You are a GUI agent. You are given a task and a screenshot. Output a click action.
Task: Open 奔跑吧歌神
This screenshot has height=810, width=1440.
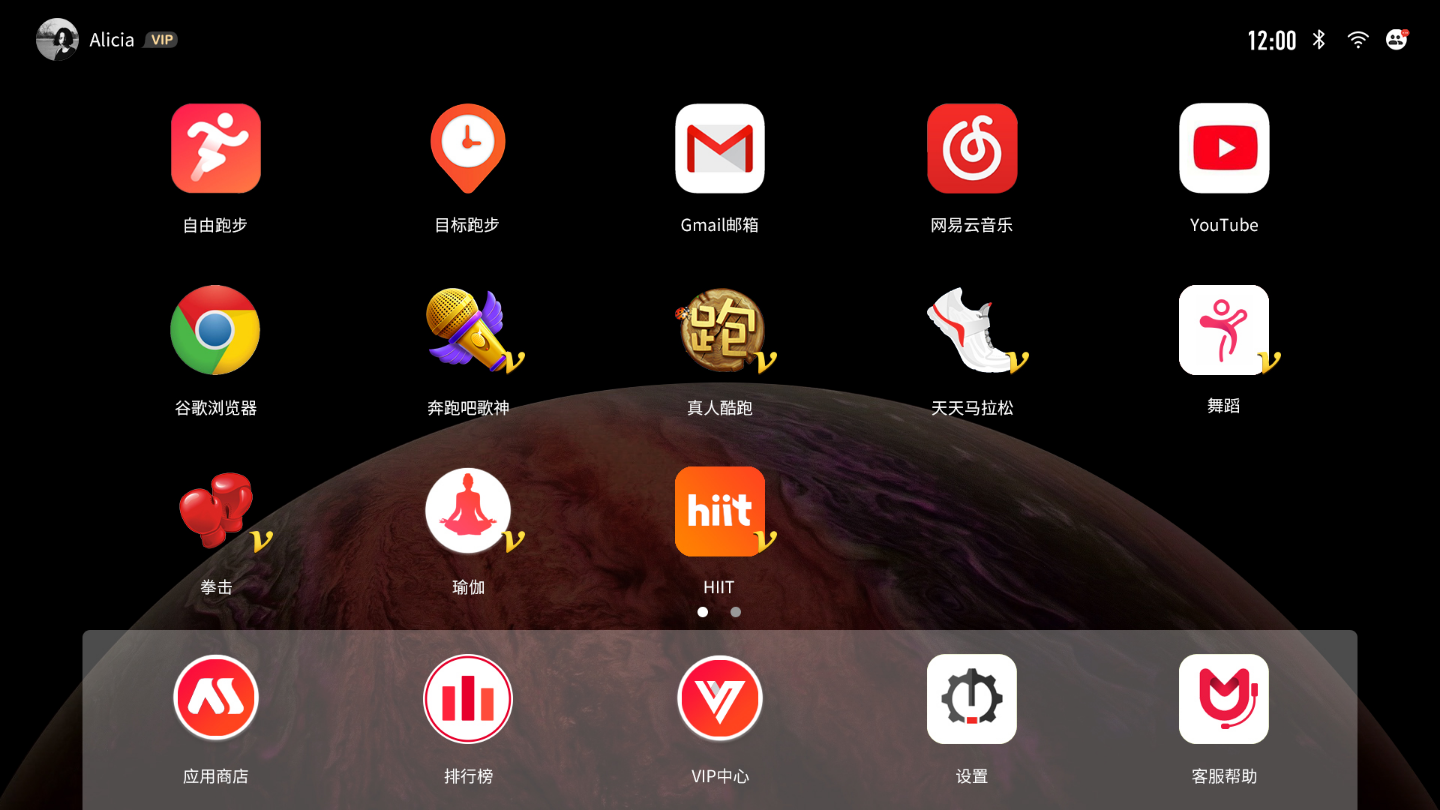pyautogui.click(x=468, y=330)
